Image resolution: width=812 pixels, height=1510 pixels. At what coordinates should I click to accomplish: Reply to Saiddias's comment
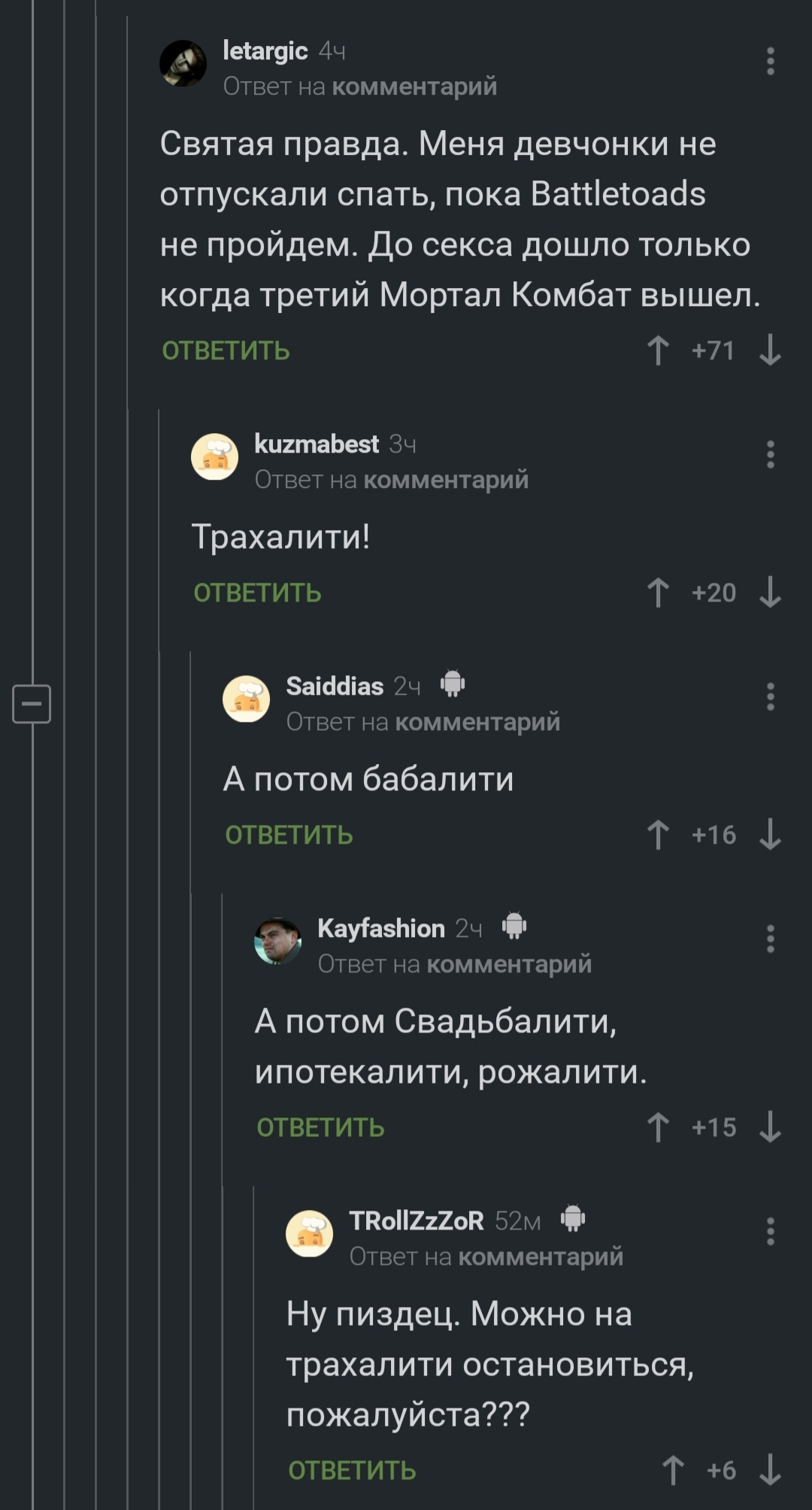[289, 835]
